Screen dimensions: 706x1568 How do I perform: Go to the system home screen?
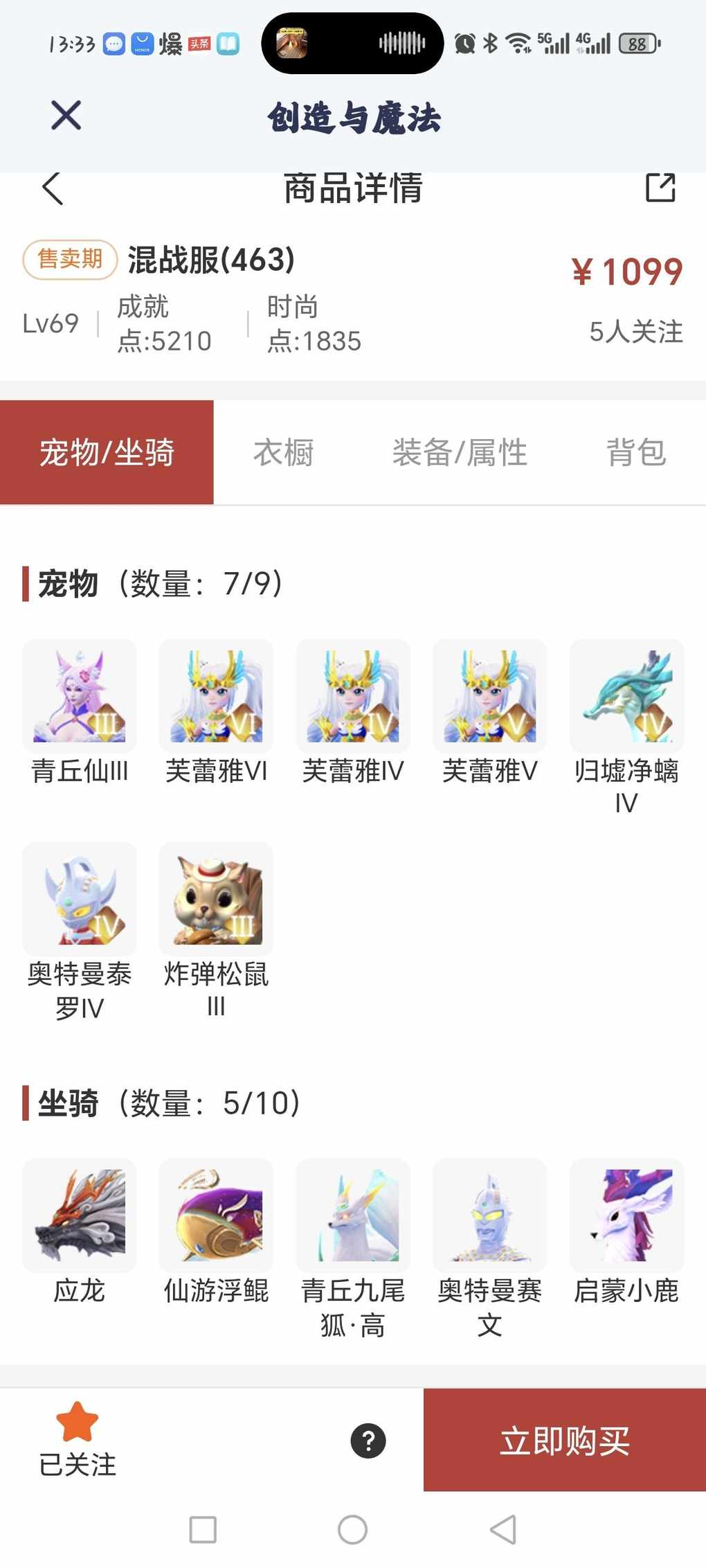(x=352, y=1529)
